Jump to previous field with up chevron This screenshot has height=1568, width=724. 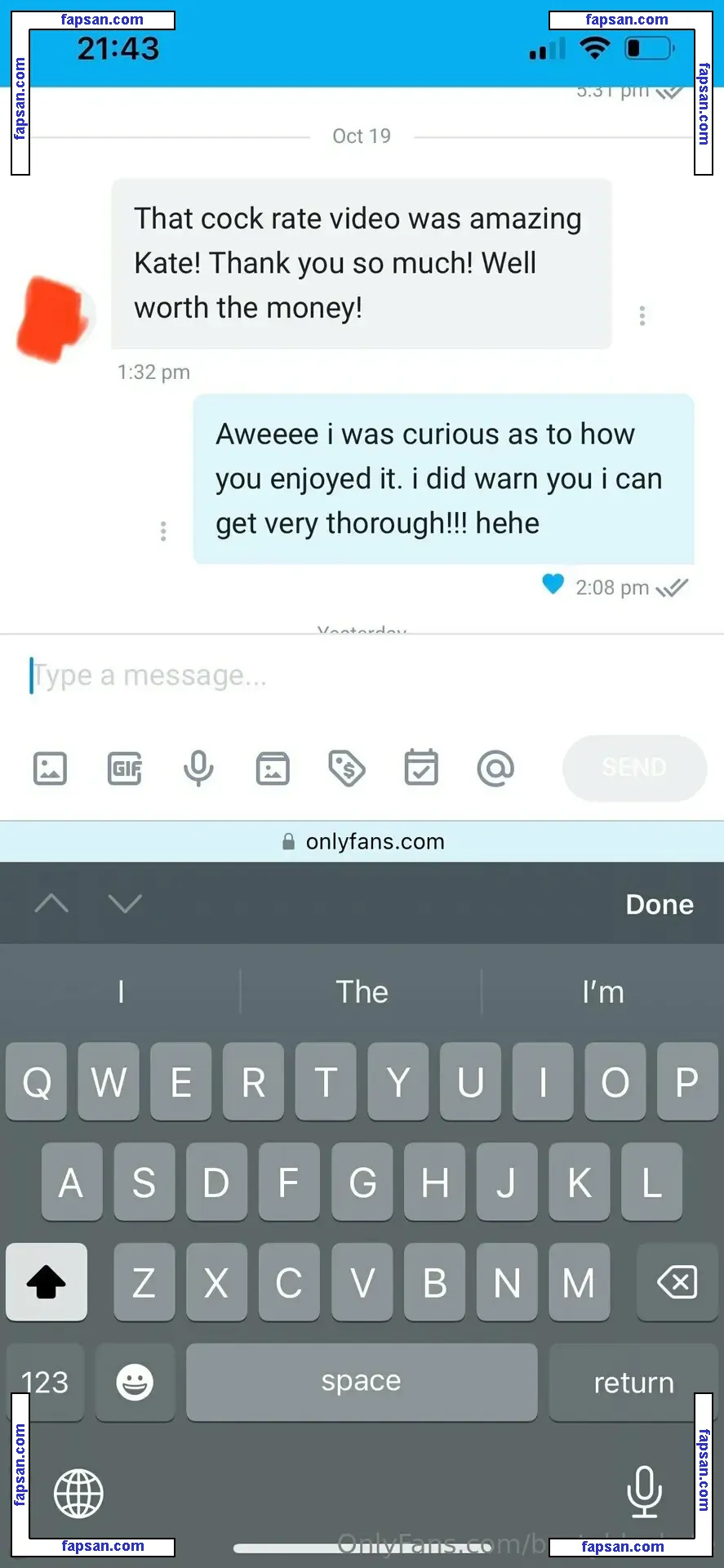pyautogui.click(x=51, y=903)
